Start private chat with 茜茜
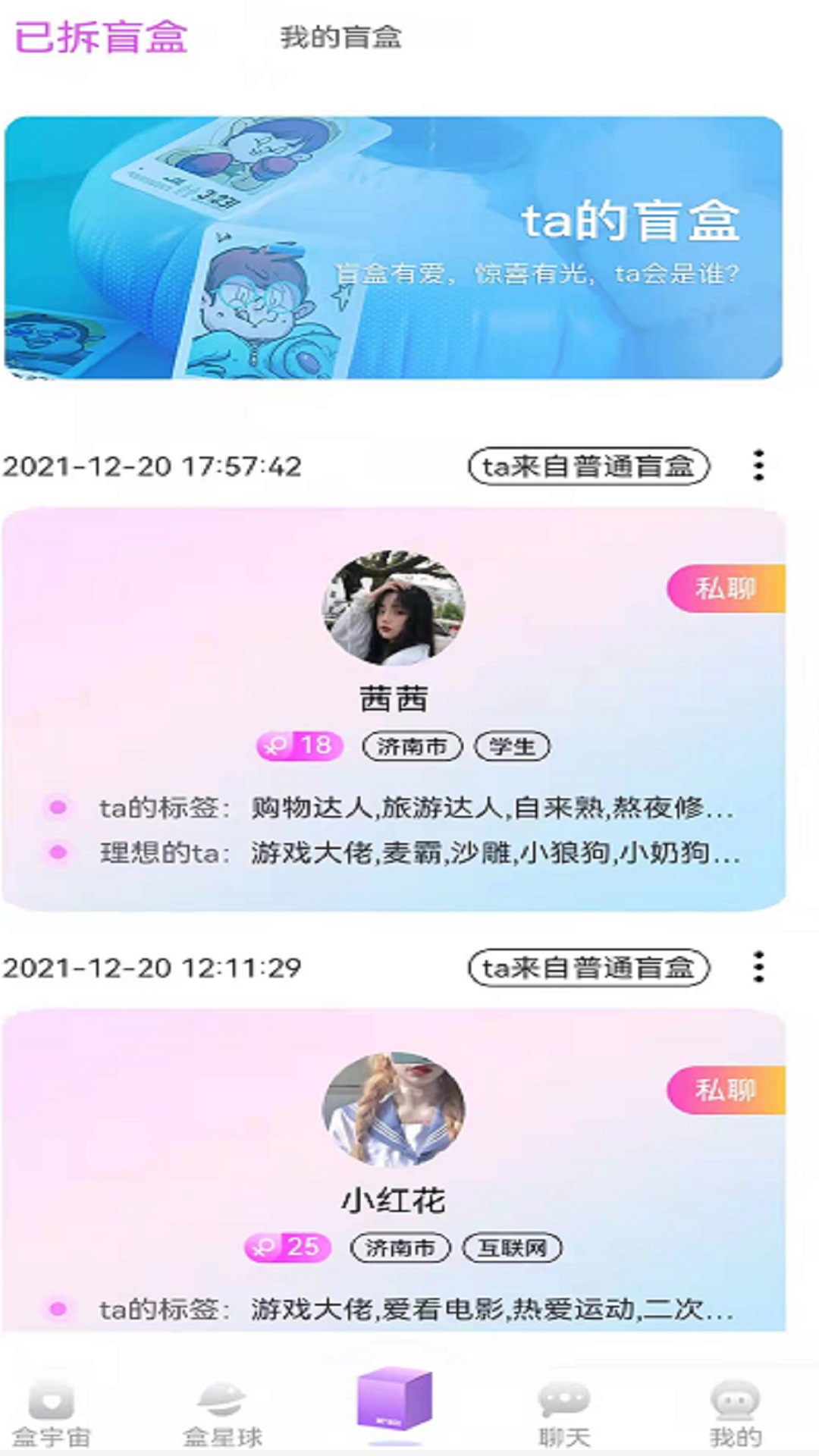Image resolution: width=819 pixels, height=1456 pixels. coord(725,588)
